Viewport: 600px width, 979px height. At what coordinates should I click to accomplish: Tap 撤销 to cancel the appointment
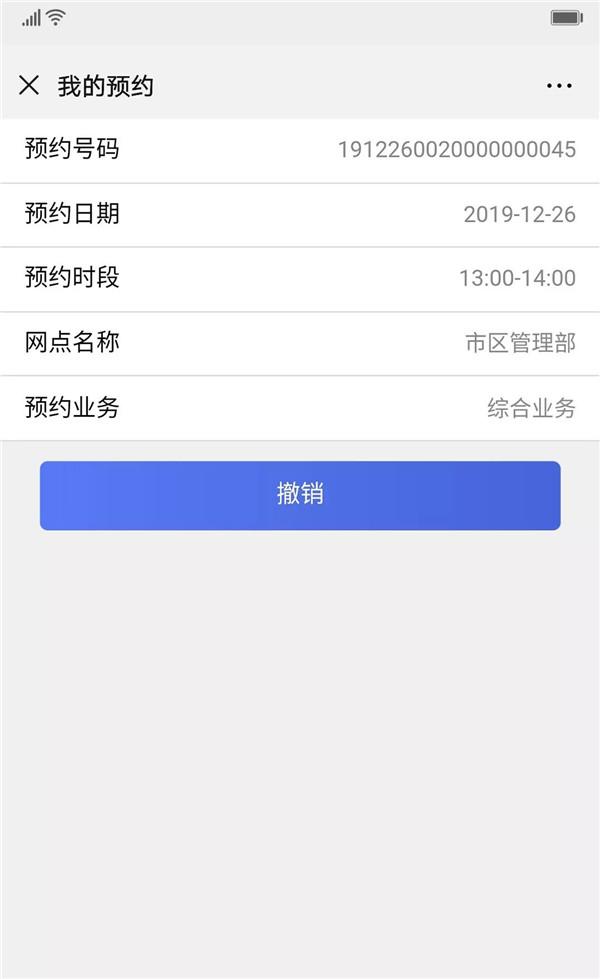(300, 495)
